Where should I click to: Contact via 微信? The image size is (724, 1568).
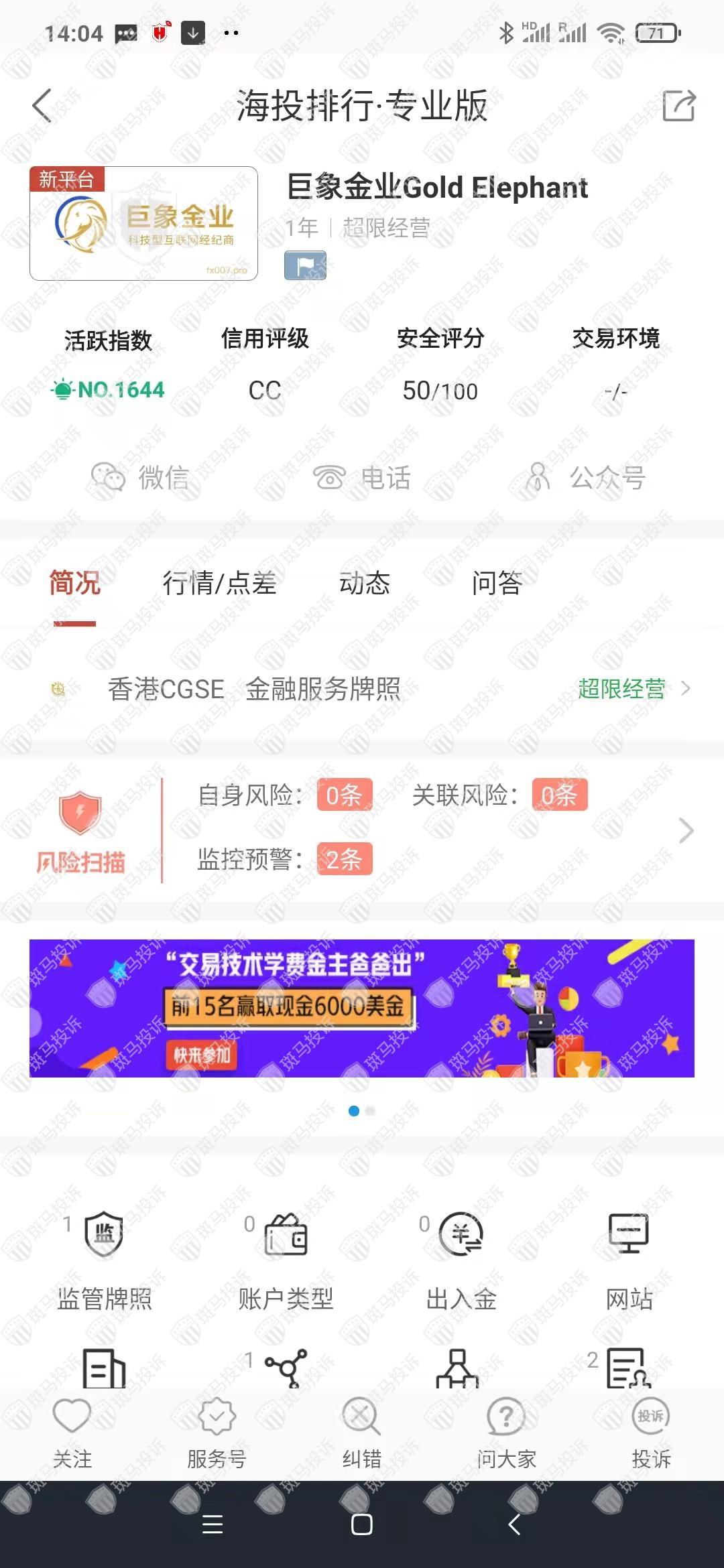[x=141, y=478]
